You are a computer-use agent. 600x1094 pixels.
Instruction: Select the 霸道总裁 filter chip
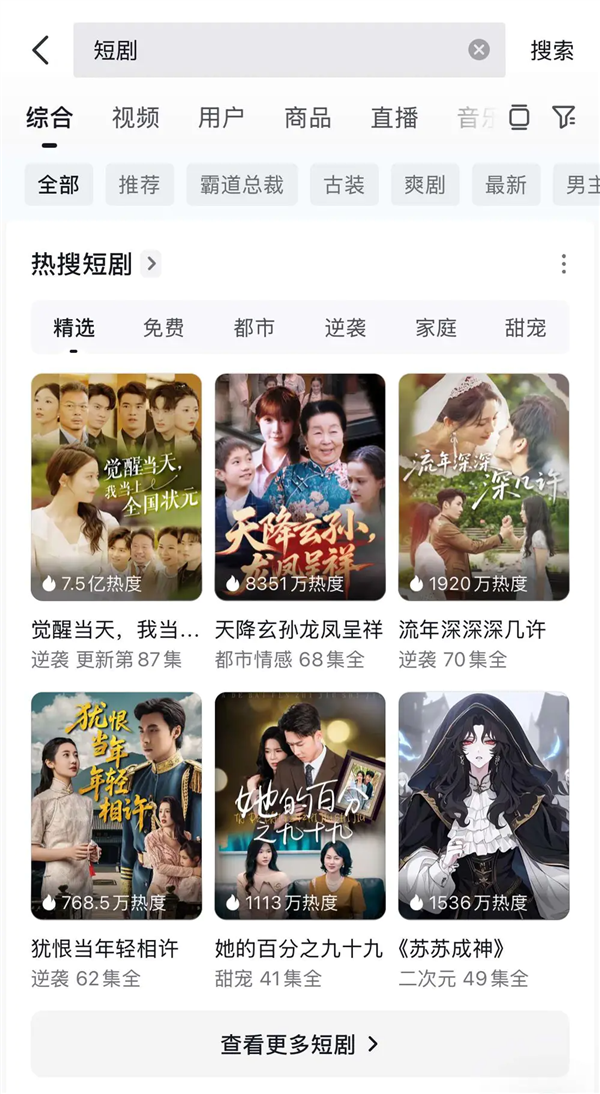[241, 185]
